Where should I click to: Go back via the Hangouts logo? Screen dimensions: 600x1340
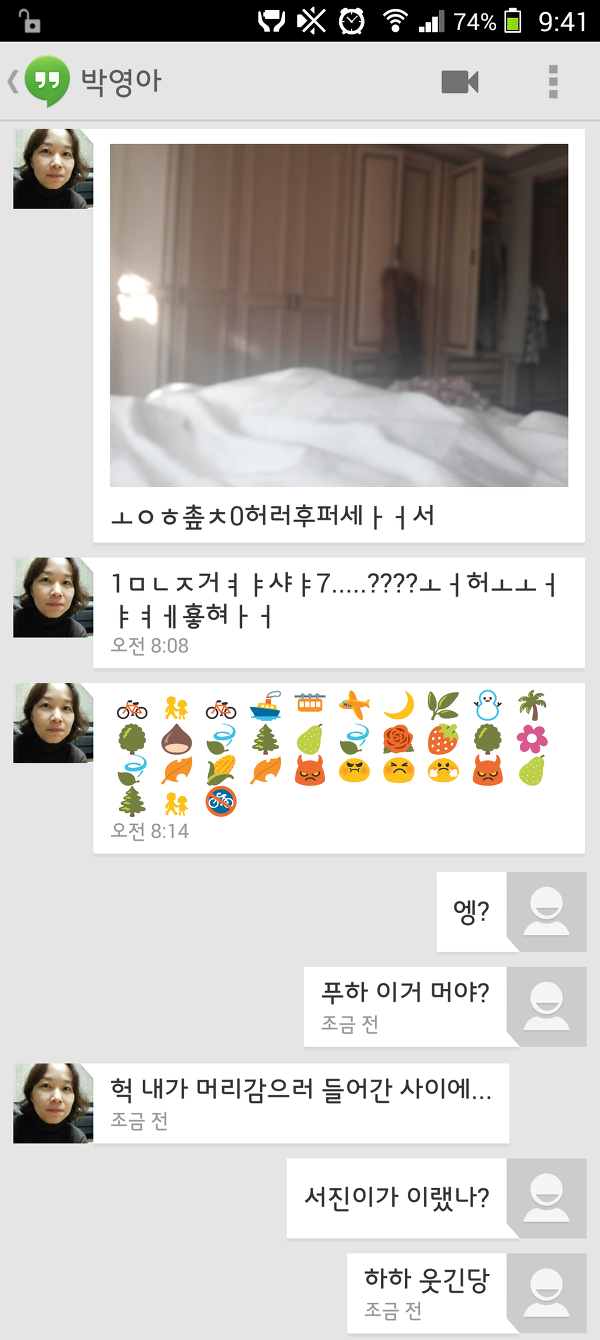coord(46,80)
